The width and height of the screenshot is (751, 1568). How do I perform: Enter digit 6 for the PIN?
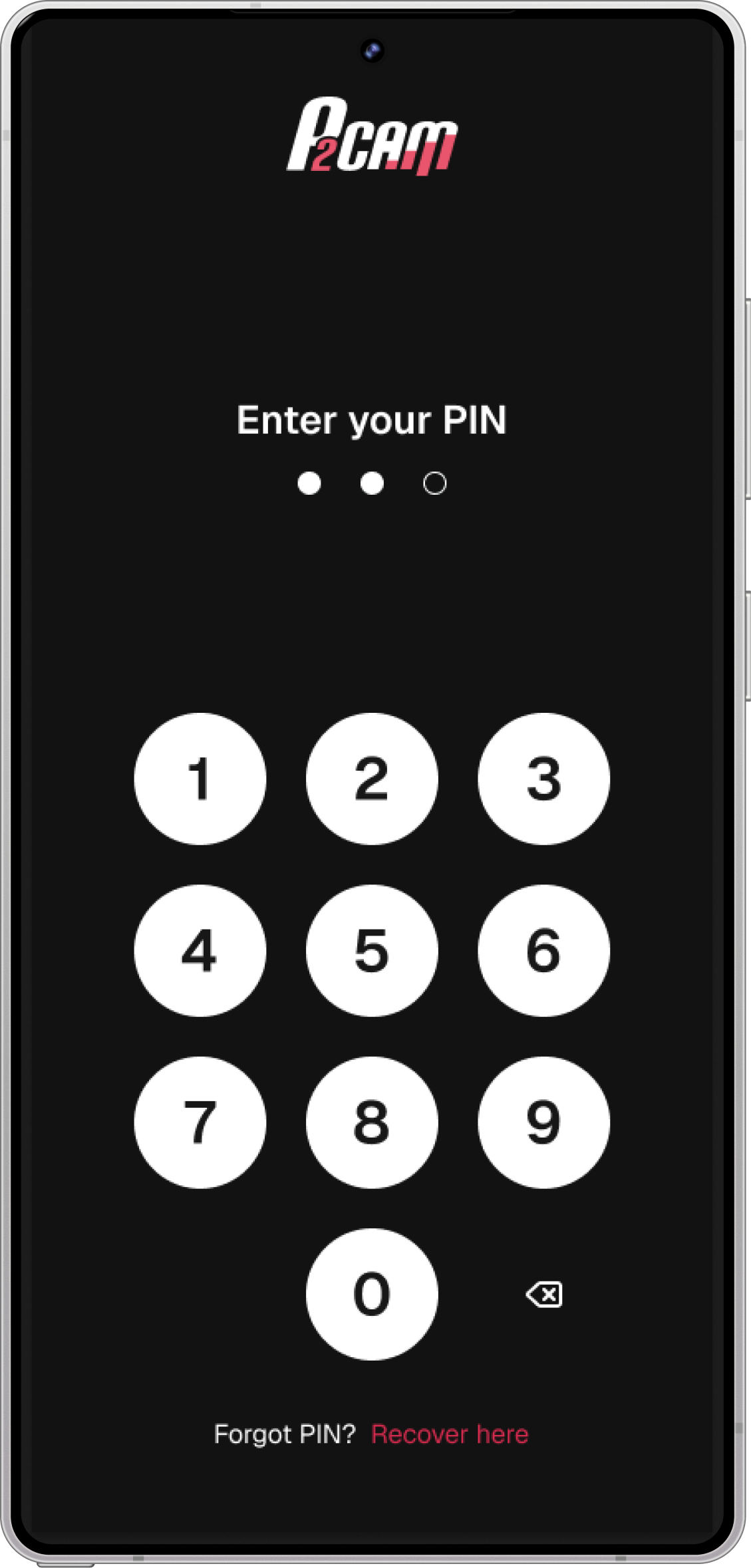click(x=543, y=950)
